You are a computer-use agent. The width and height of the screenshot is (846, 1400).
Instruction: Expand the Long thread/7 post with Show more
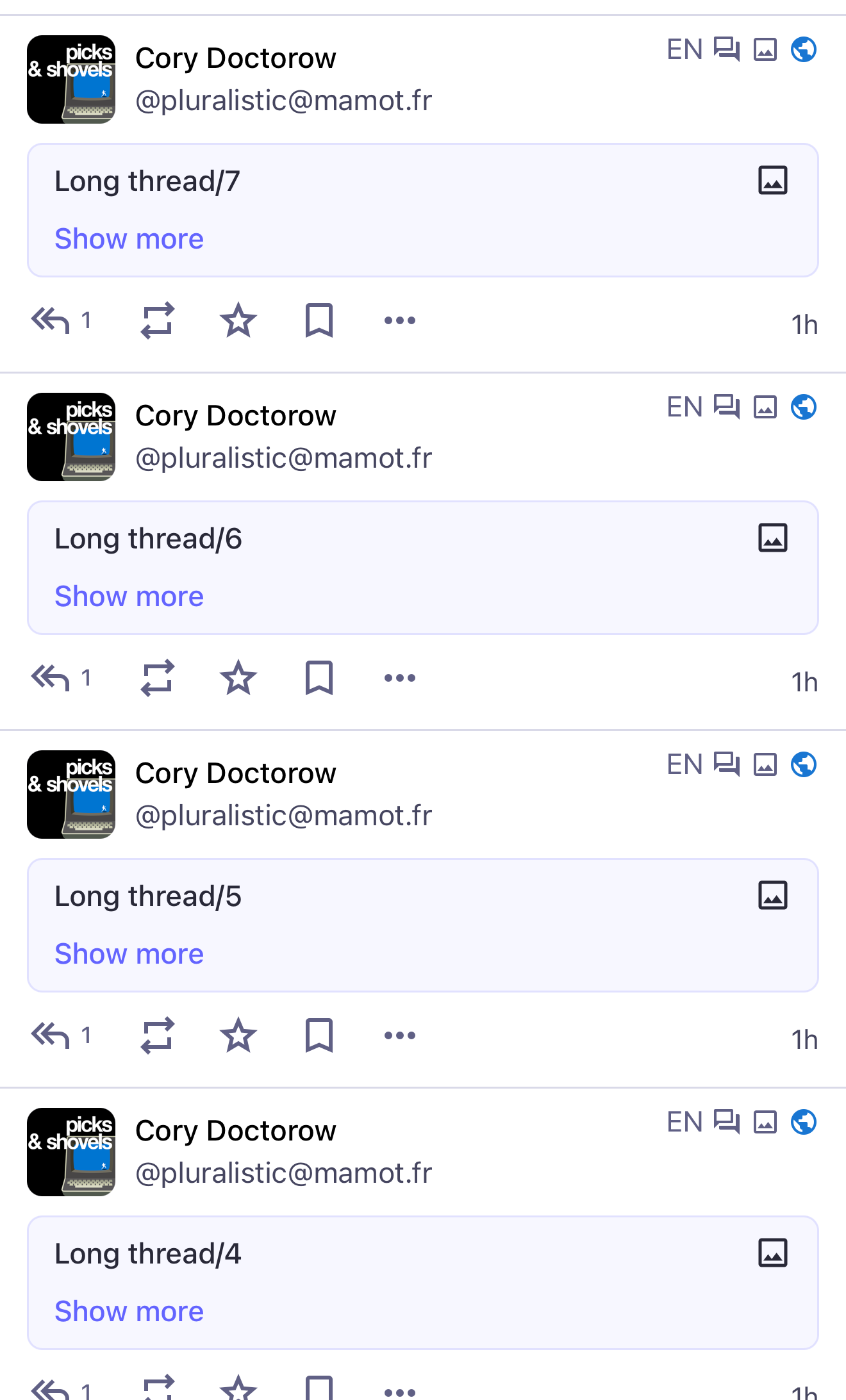coord(129,239)
